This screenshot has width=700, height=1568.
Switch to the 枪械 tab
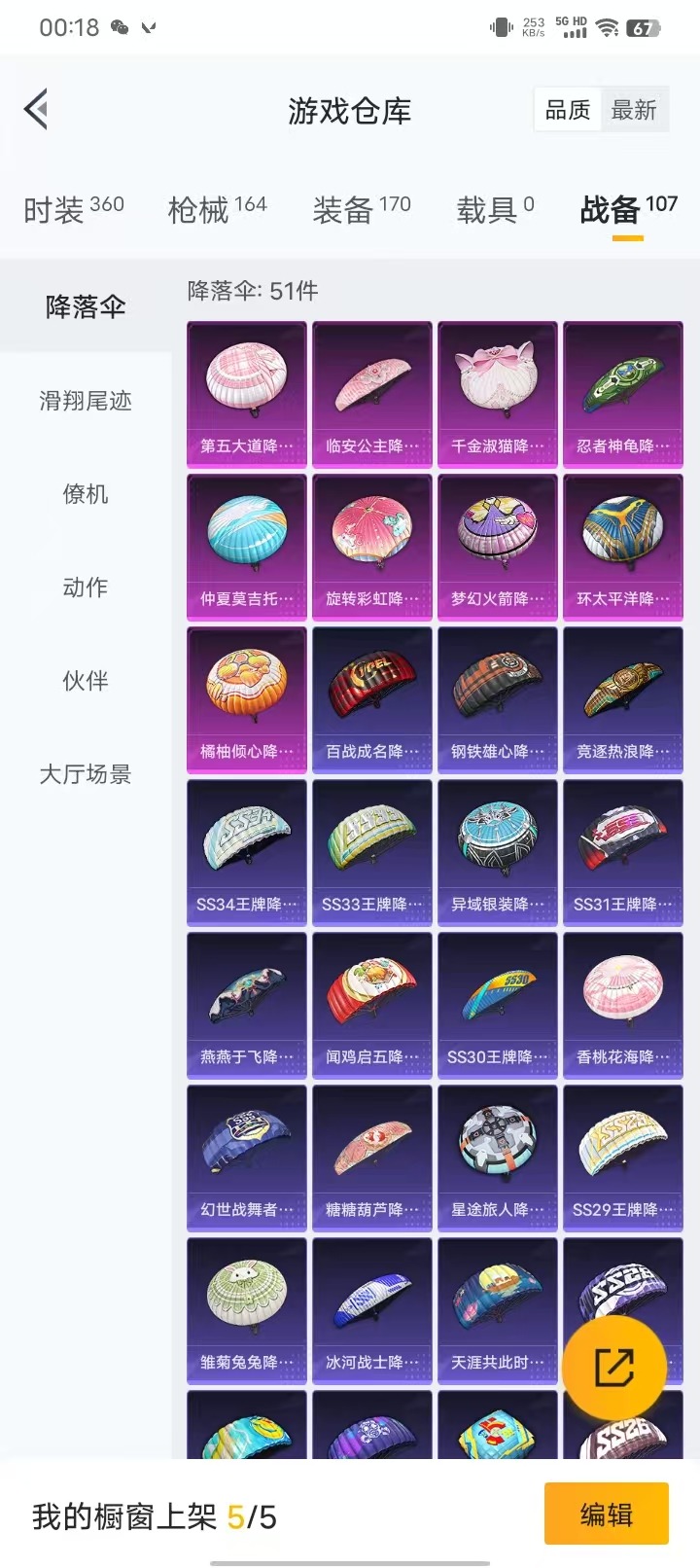point(217,208)
